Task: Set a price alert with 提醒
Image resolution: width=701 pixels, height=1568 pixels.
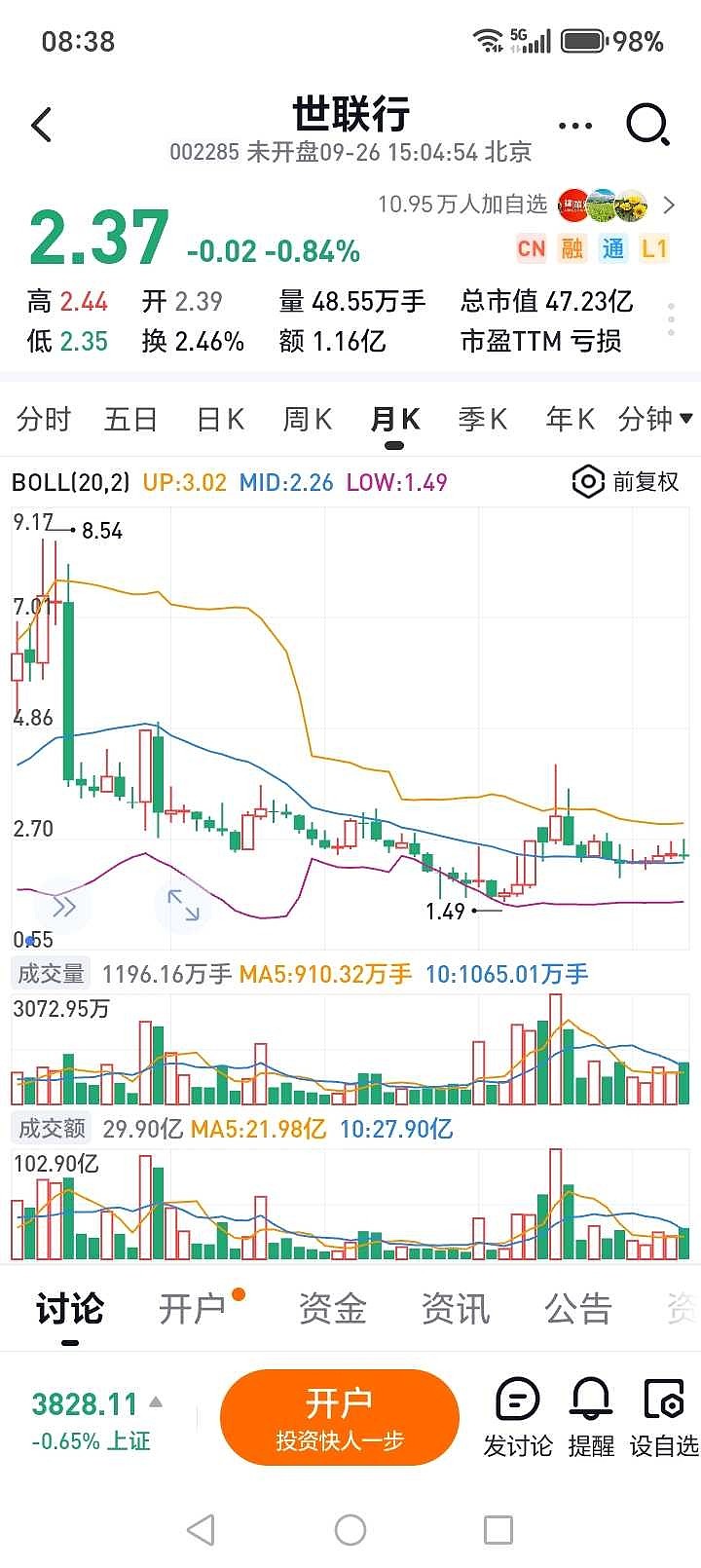Action: 591,1417
